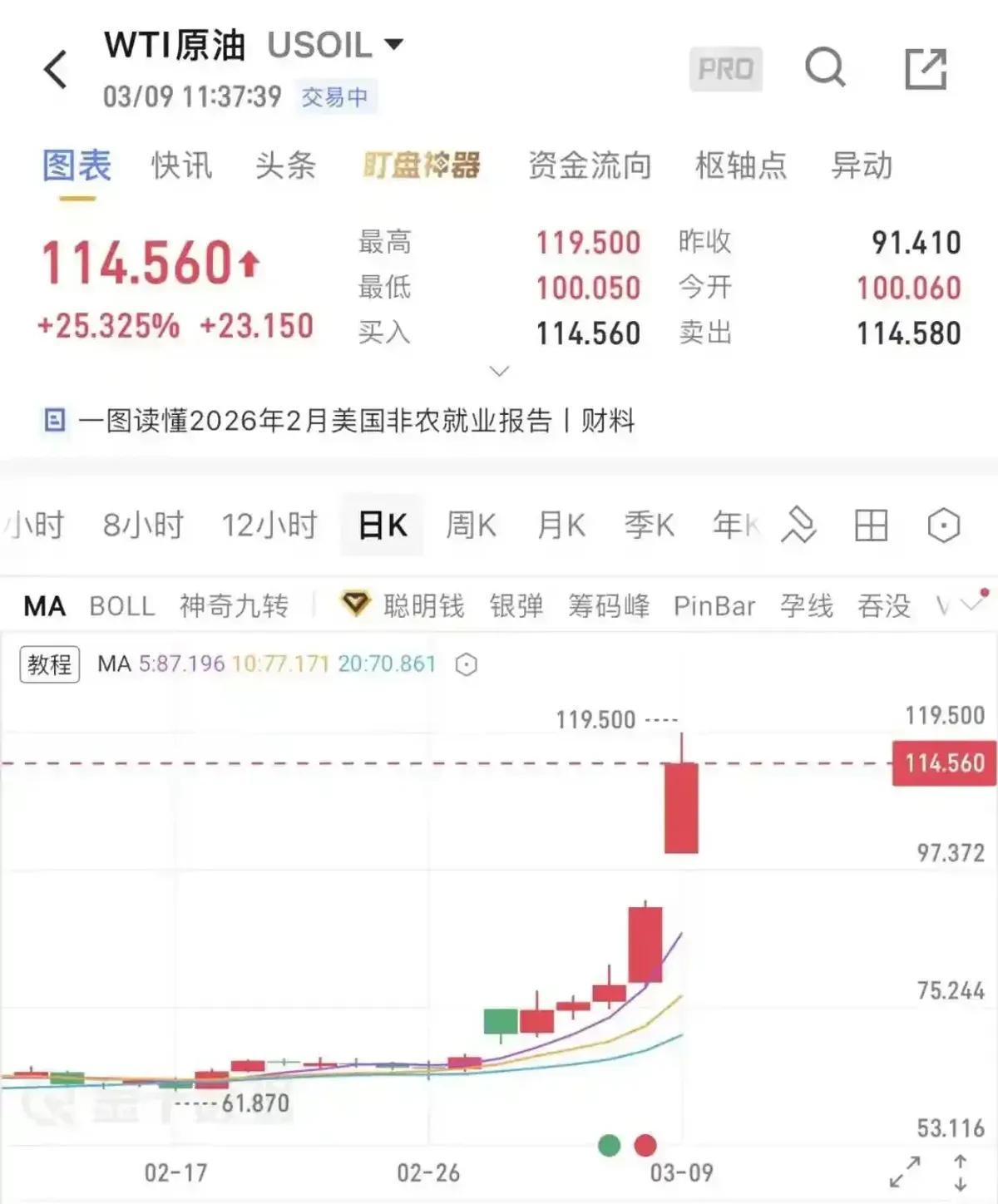Viewport: 998px width, 1204px height.
Task: Switch chart to 周K timeframe
Action: pyautogui.click(x=471, y=525)
